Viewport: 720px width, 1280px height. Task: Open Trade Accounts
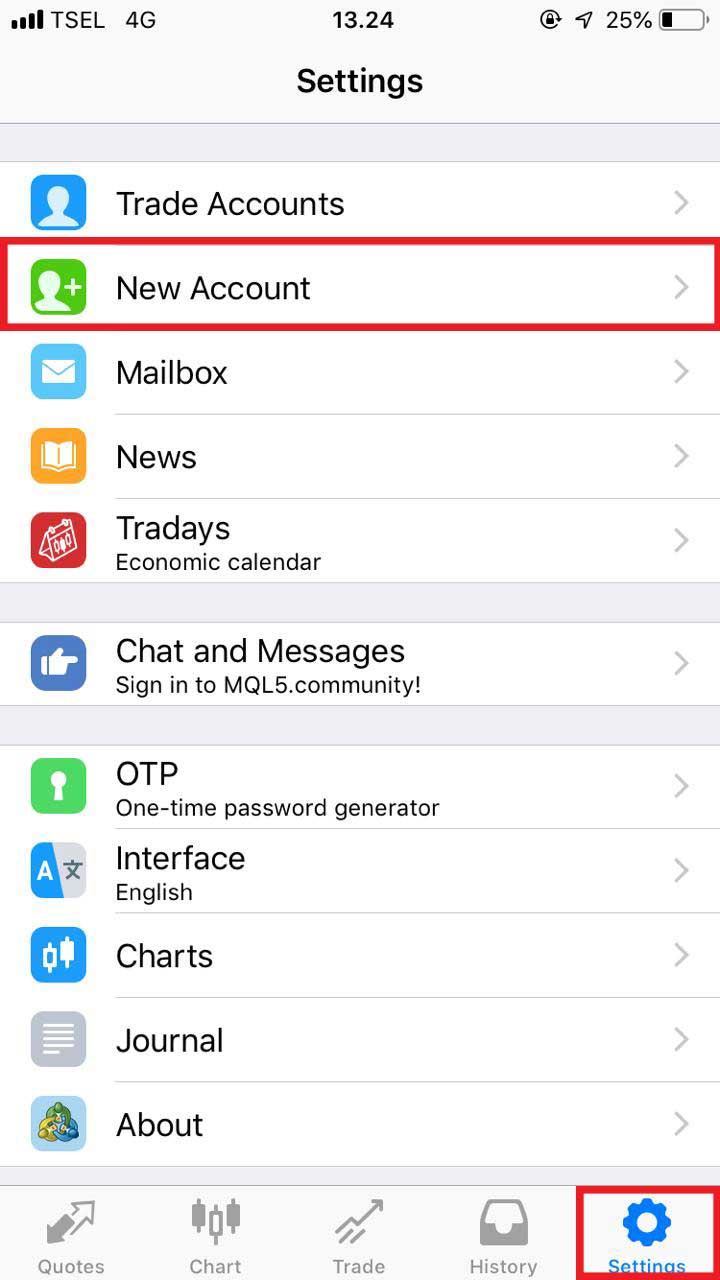tap(360, 203)
